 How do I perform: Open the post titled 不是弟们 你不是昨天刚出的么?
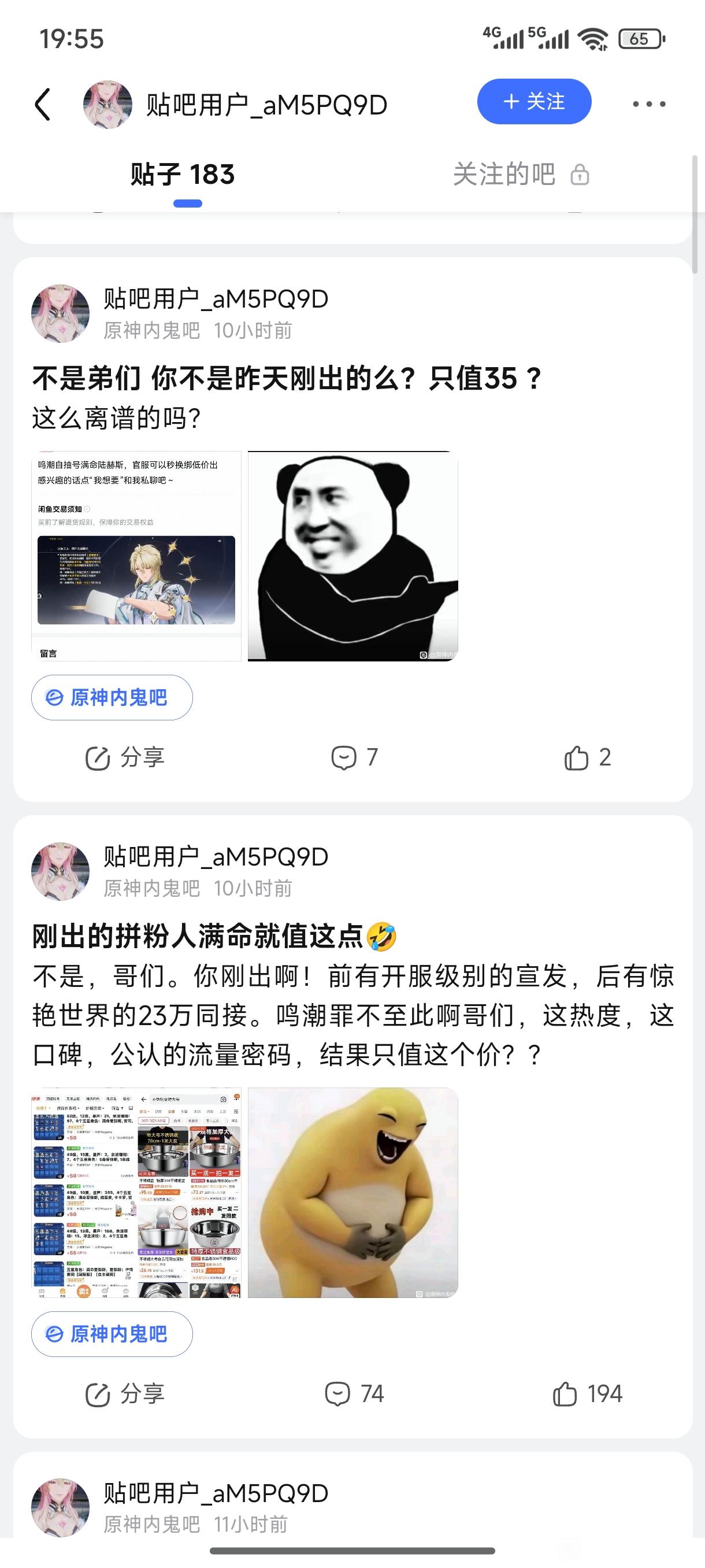286,379
